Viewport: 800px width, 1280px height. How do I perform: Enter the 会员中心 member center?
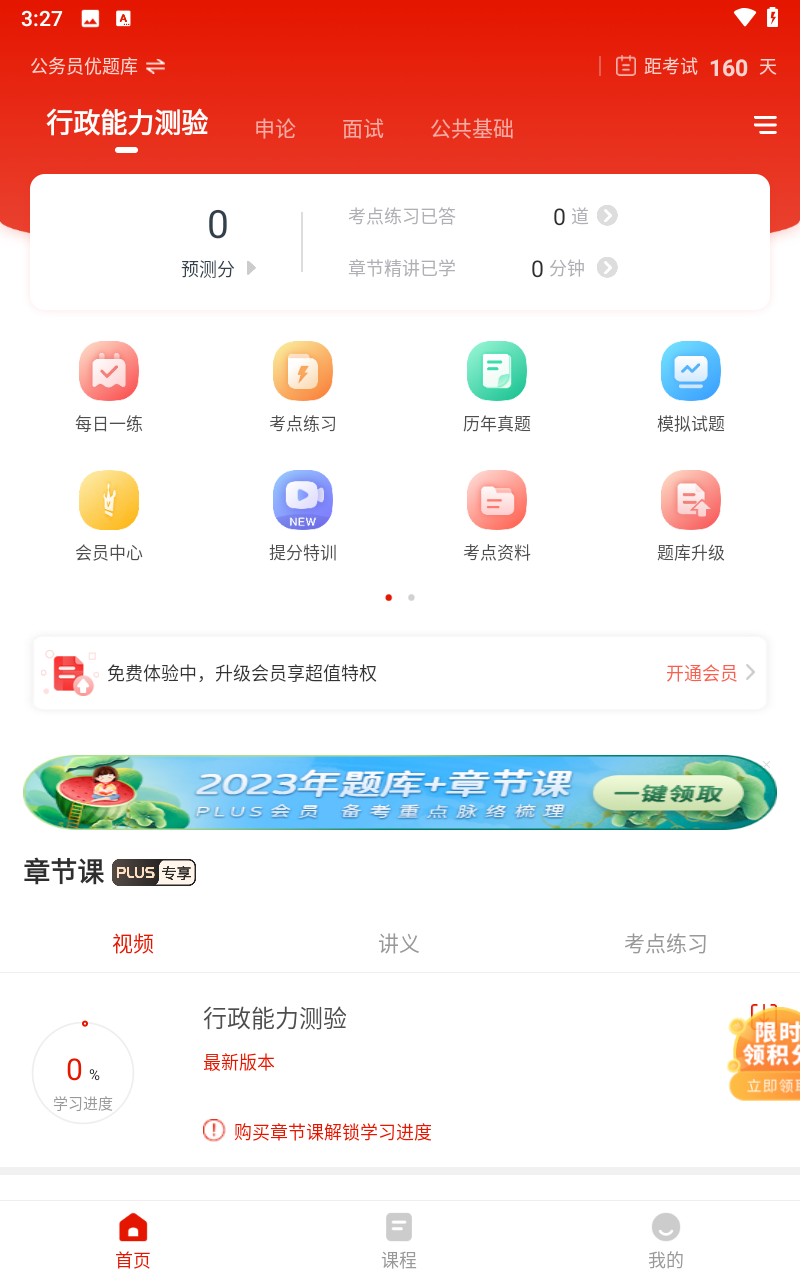(109, 513)
